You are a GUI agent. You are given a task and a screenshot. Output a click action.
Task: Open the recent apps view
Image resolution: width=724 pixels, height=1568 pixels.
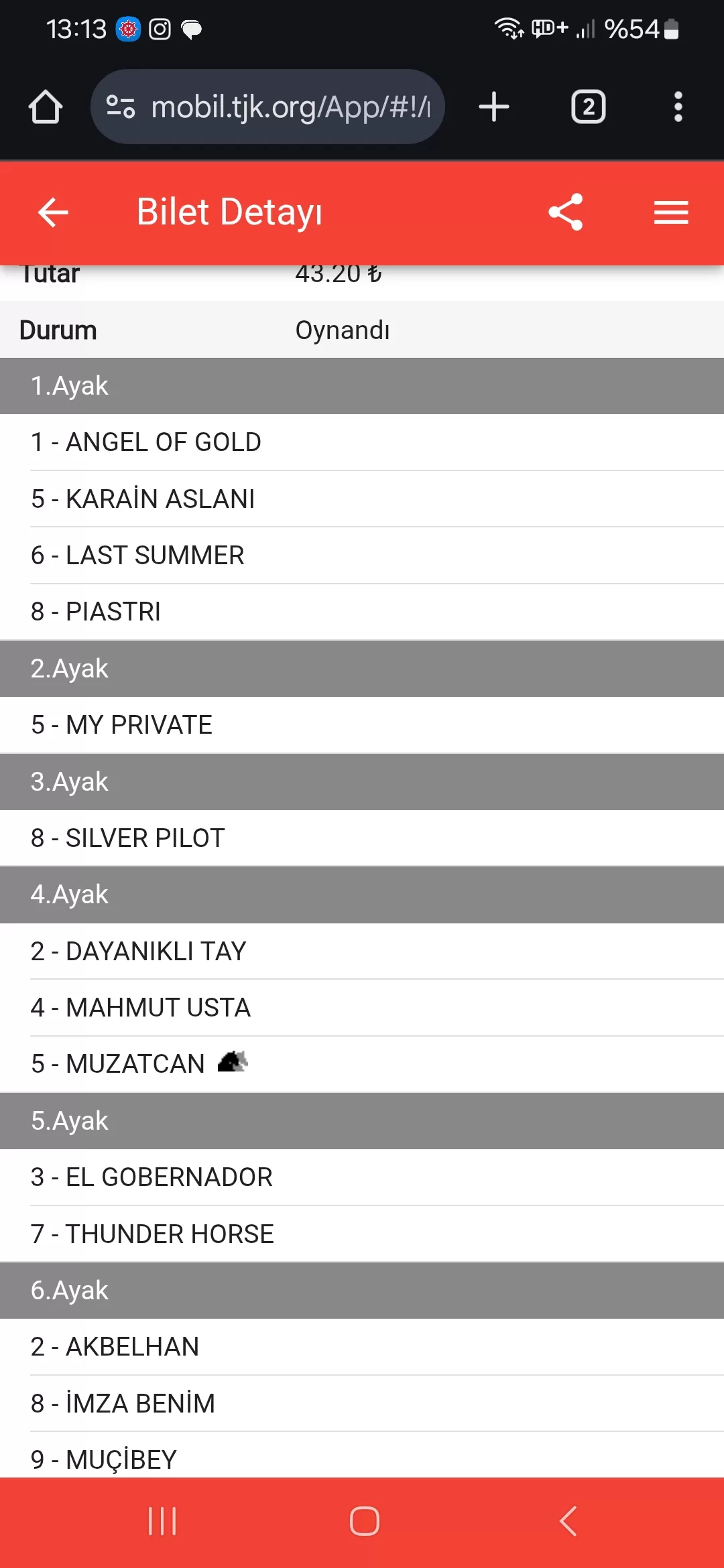tap(162, 1521)
